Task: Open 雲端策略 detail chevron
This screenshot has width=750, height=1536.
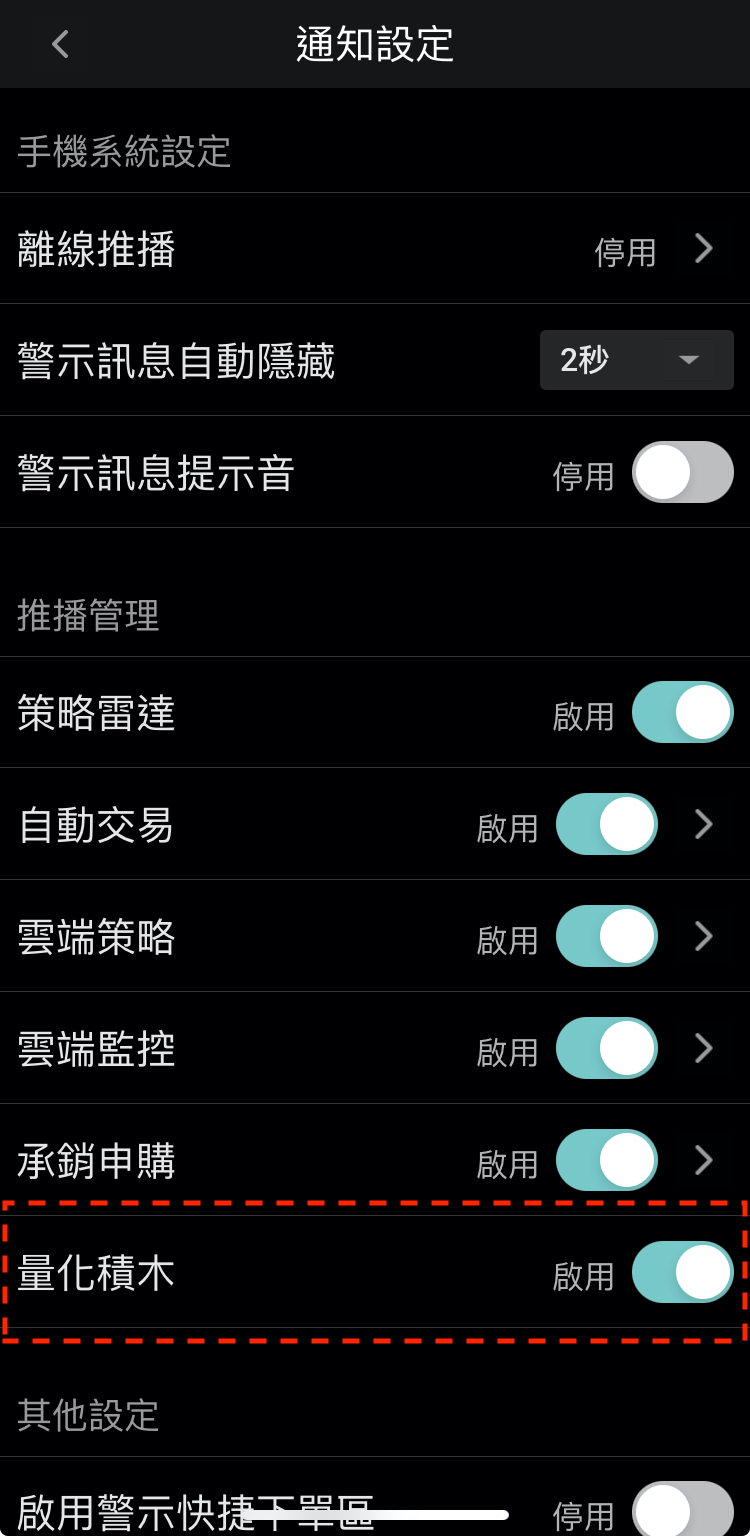Action: point(704,936)
